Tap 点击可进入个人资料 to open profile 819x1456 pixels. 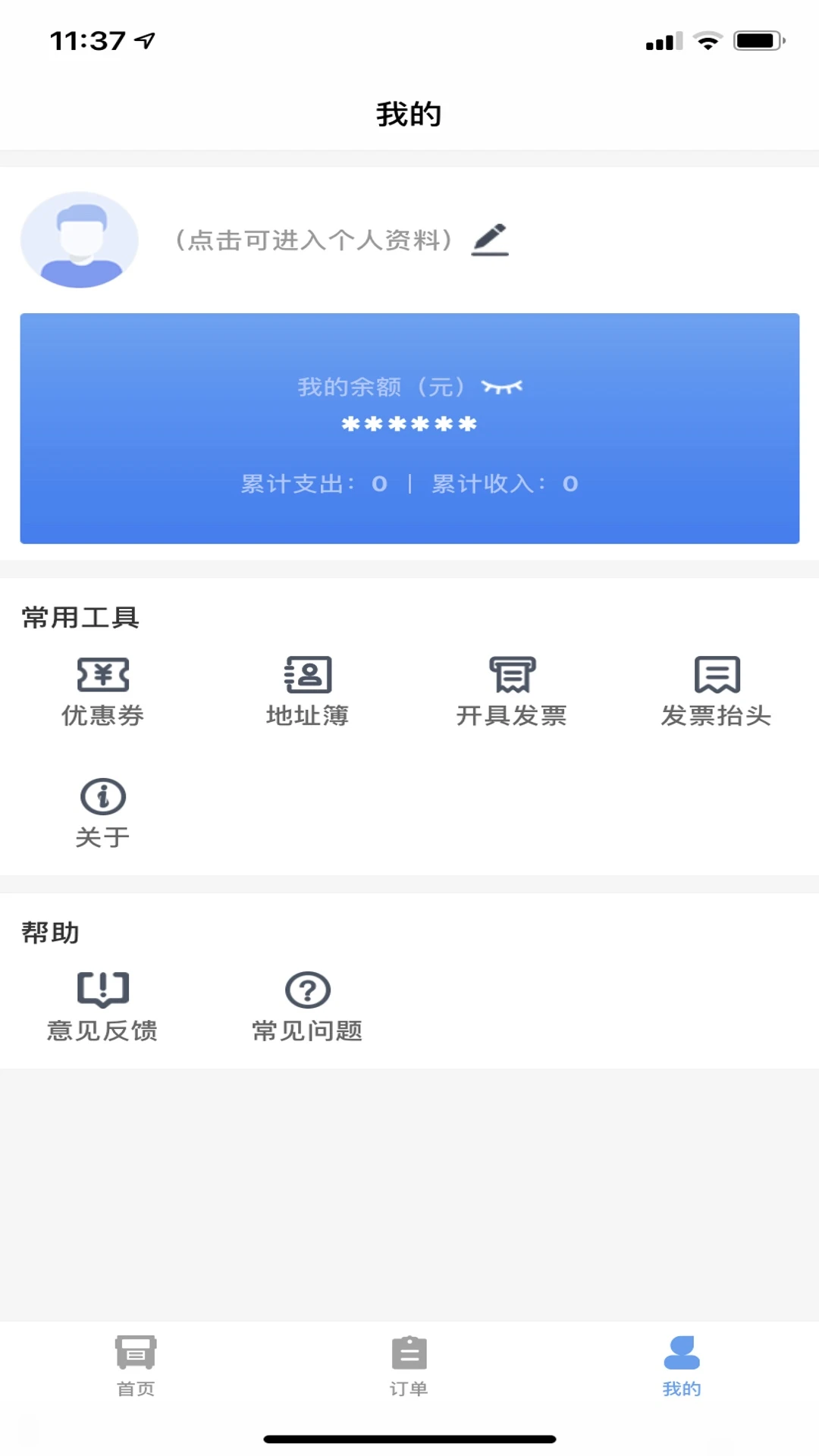[312, 240]
